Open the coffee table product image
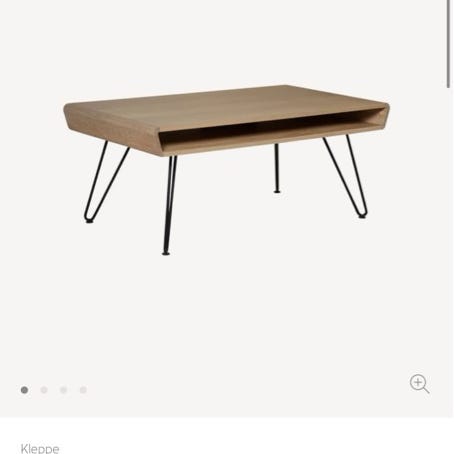This screenshot has height=454, width=454. (226, 170)
